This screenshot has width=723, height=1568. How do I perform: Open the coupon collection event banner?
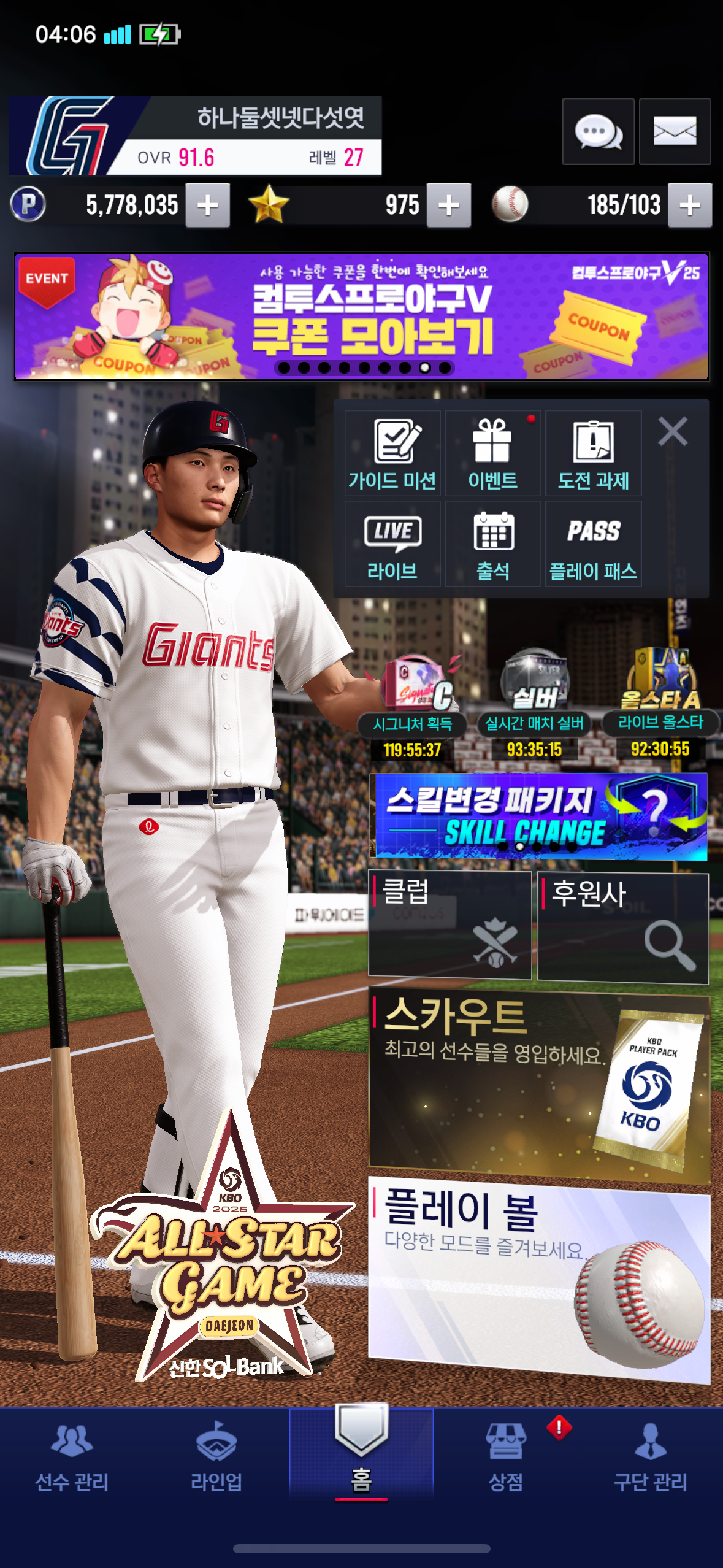361,317
